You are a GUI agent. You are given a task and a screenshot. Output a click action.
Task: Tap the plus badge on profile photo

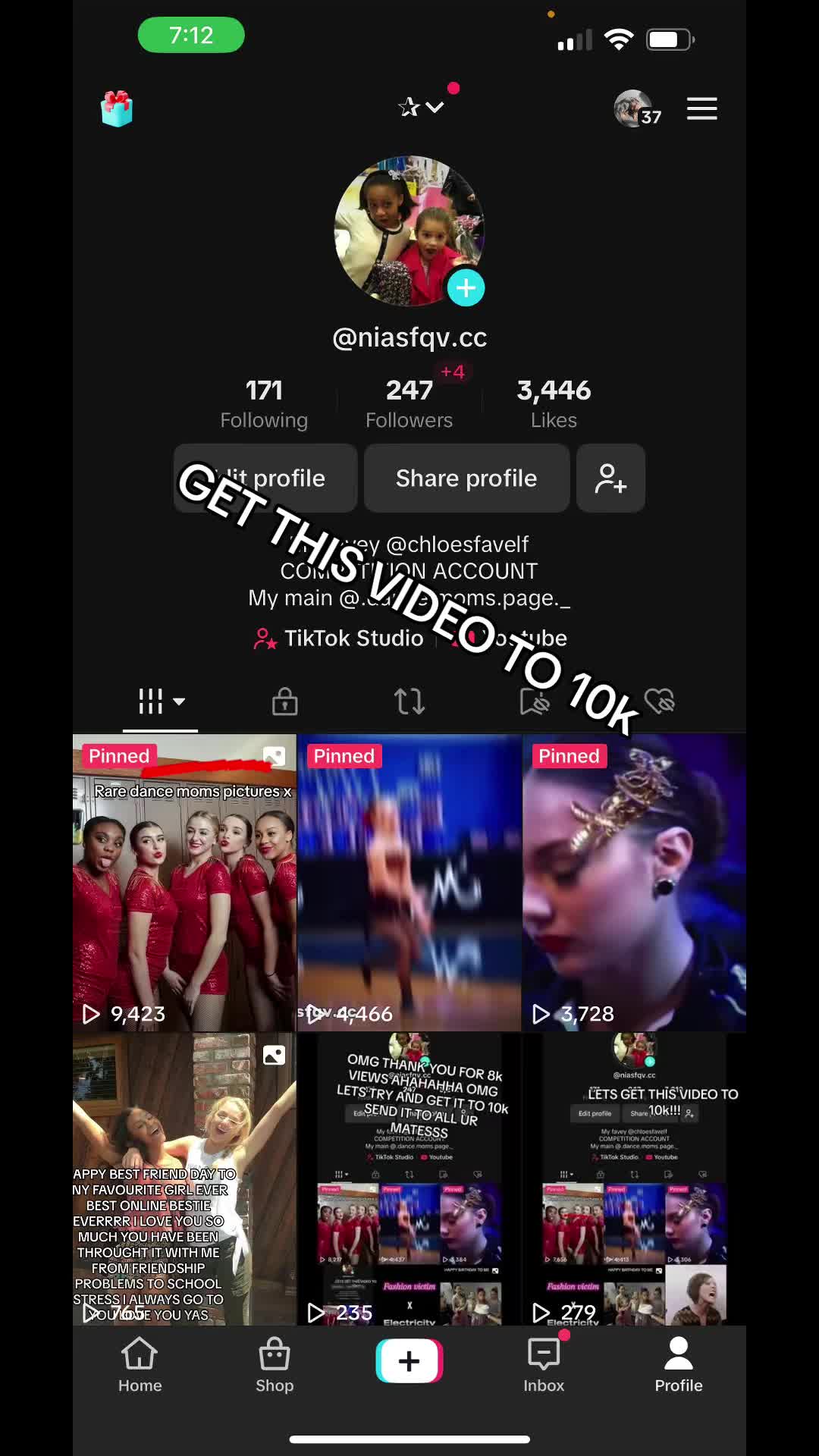pos(466,288)
